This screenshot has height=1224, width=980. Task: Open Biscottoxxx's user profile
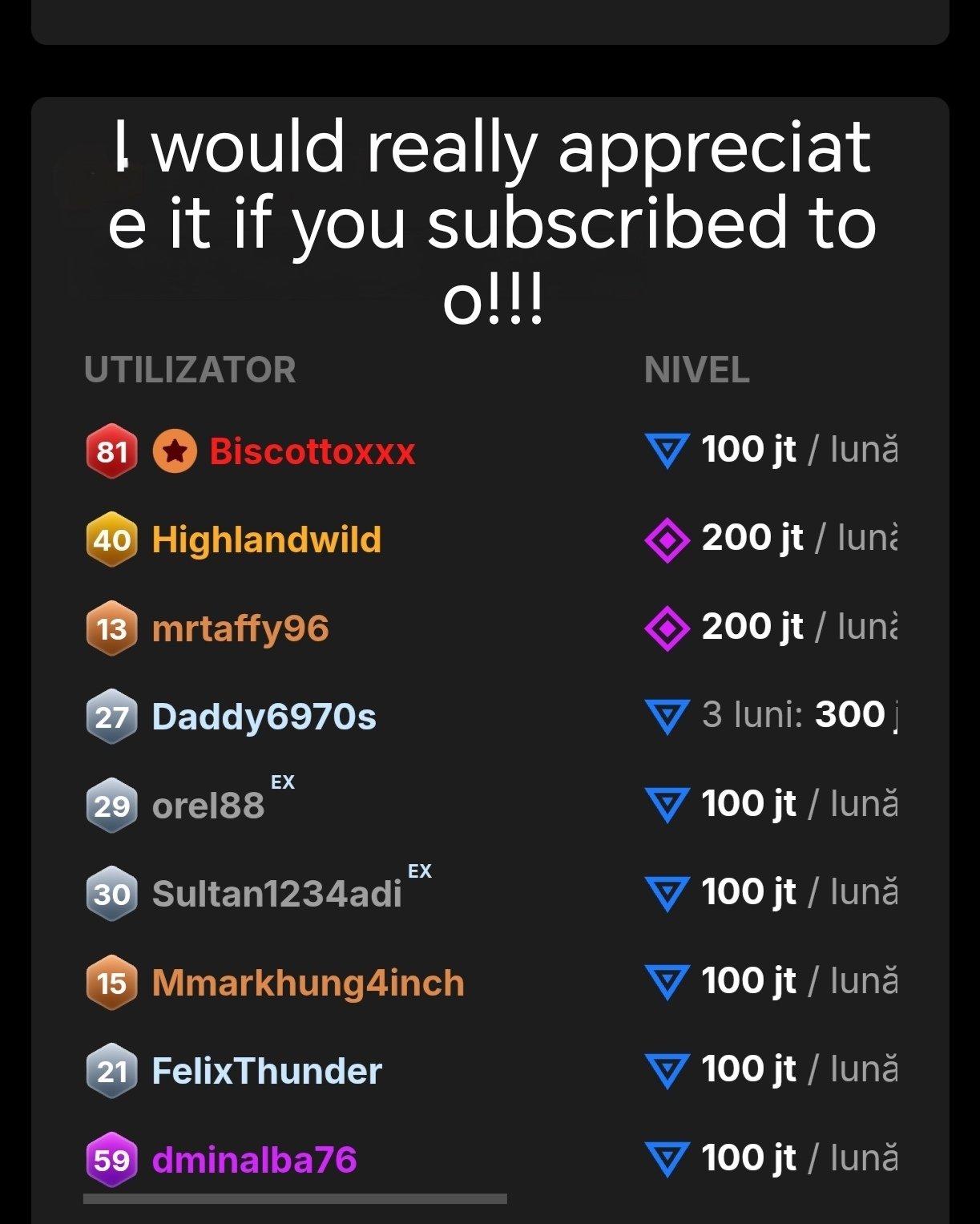click(x=312, y=451)
